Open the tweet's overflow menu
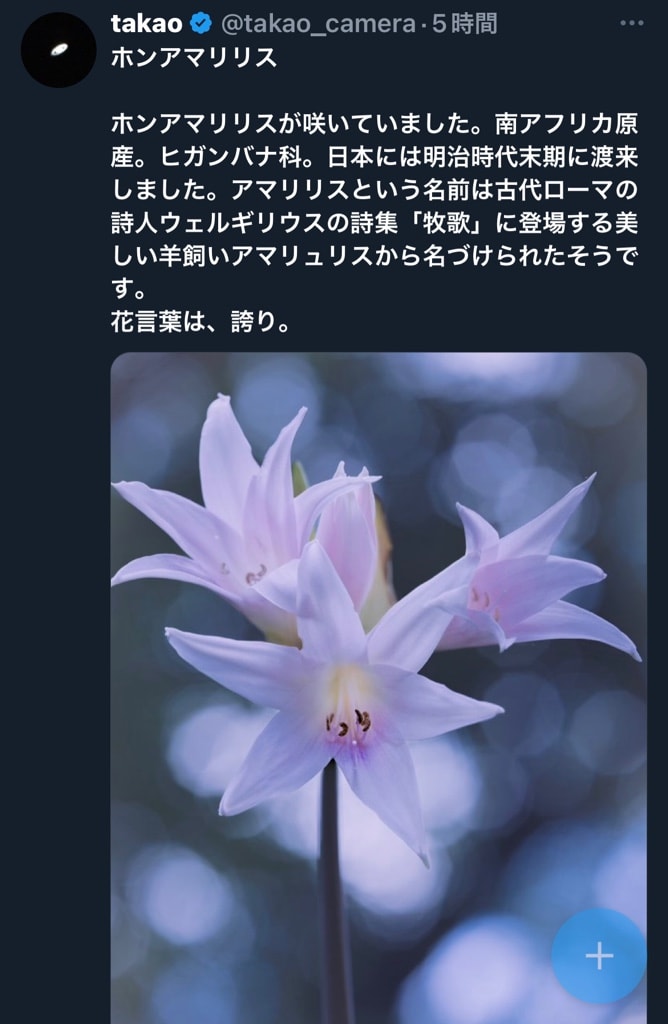 632,23
